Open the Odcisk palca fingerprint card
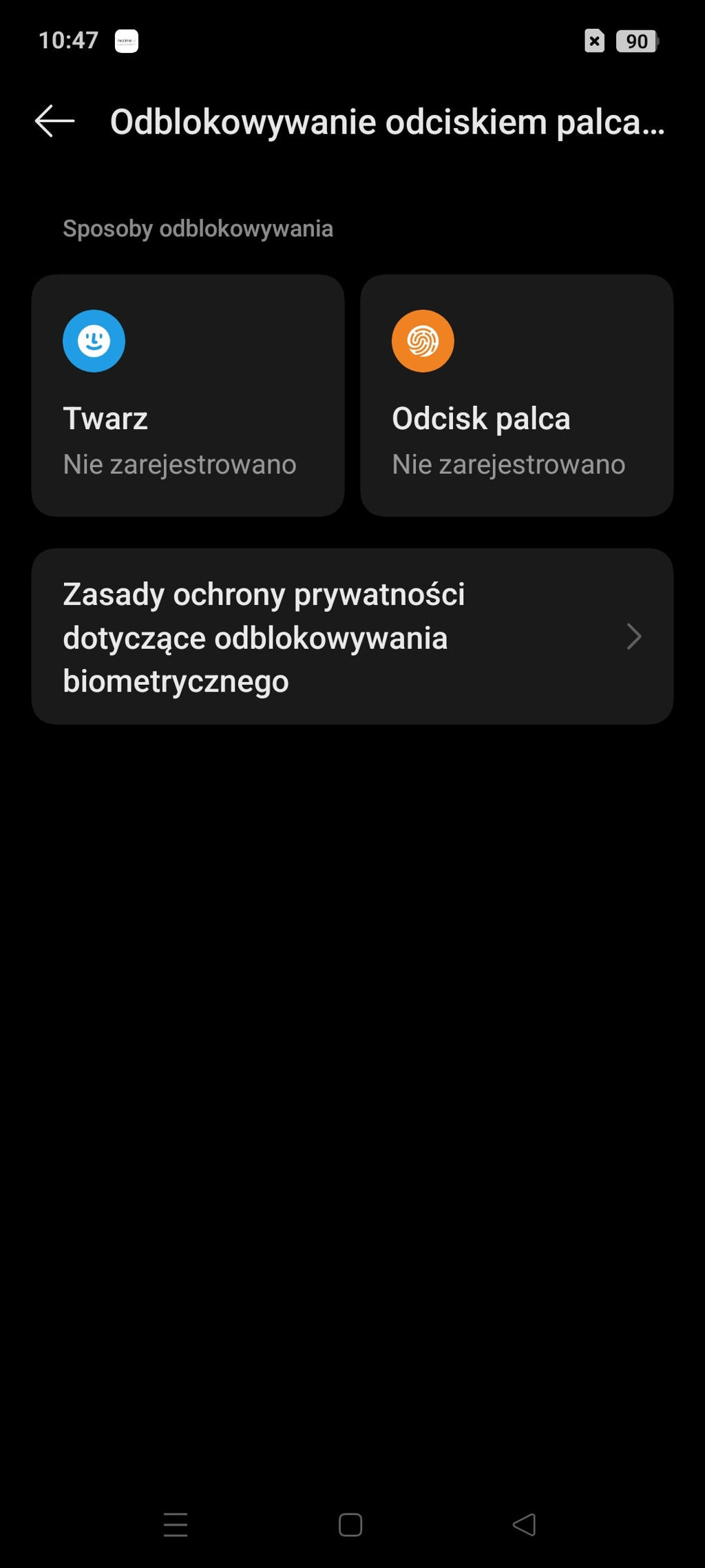This screenshot has height=1568, width=705. (516, 395)
